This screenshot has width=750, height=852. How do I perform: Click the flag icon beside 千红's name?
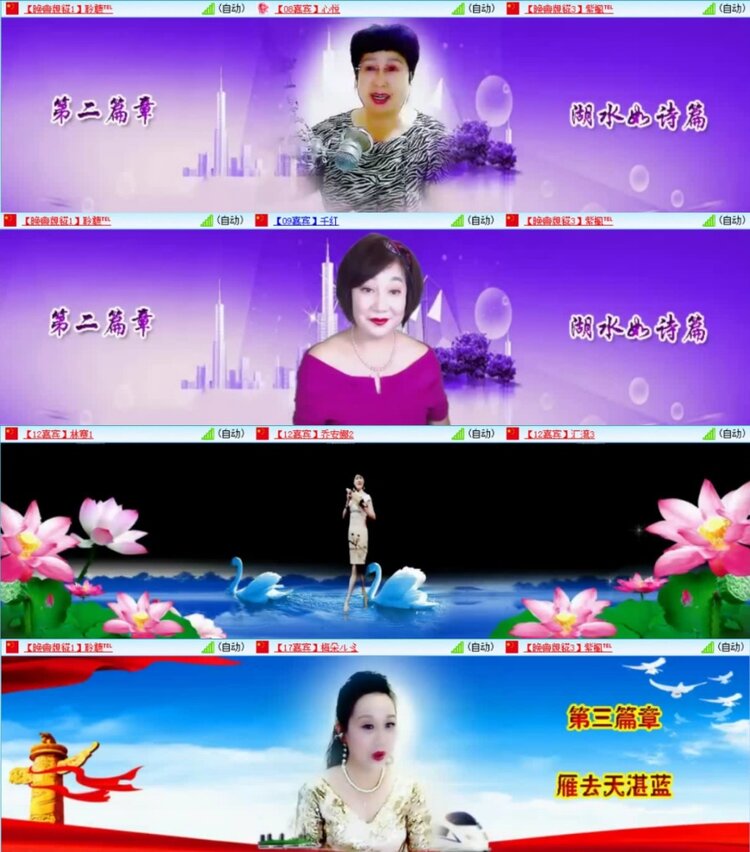(263, 221)
